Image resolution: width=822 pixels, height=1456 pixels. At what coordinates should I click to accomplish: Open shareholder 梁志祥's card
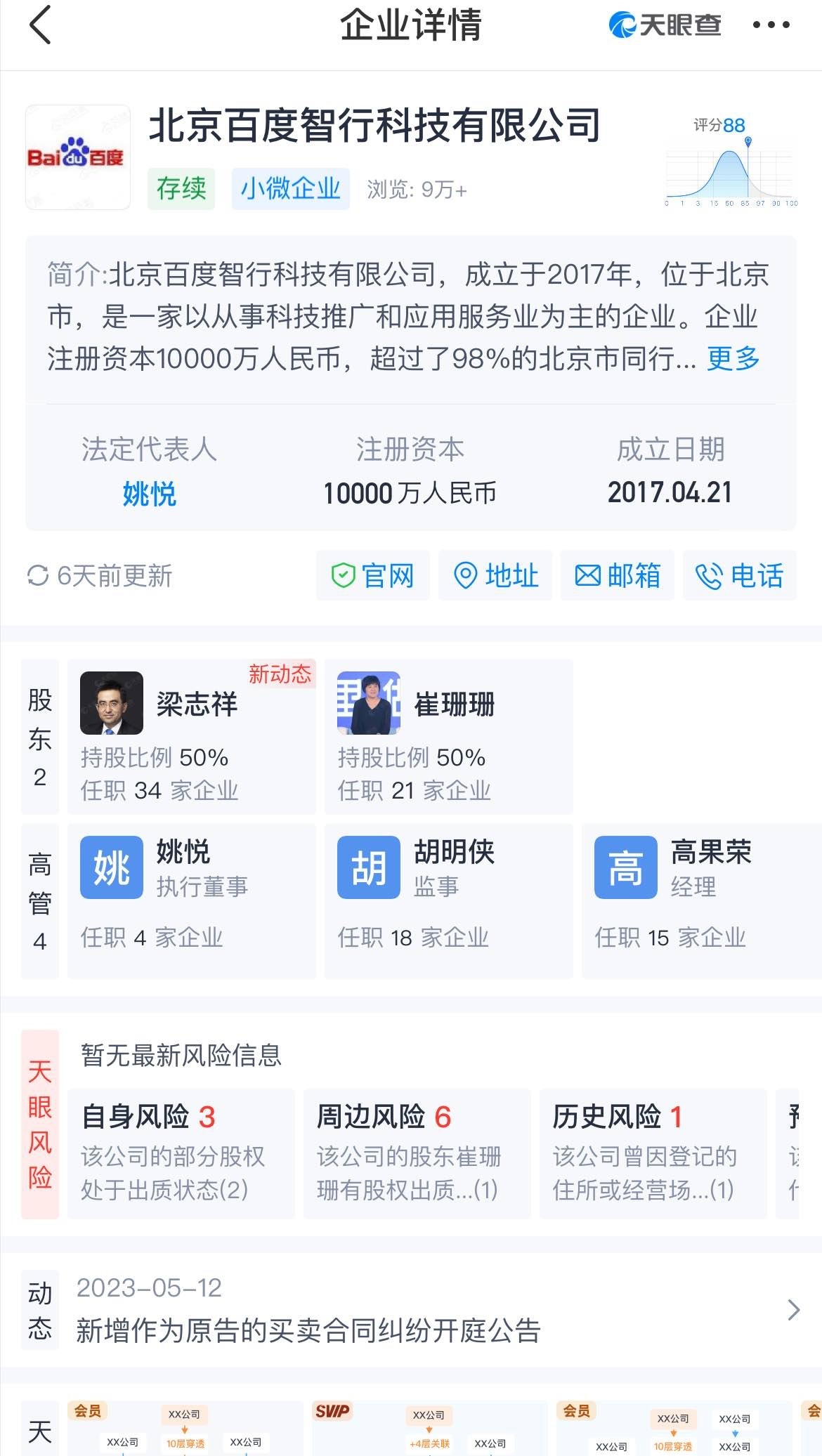(x=191, y=736)
